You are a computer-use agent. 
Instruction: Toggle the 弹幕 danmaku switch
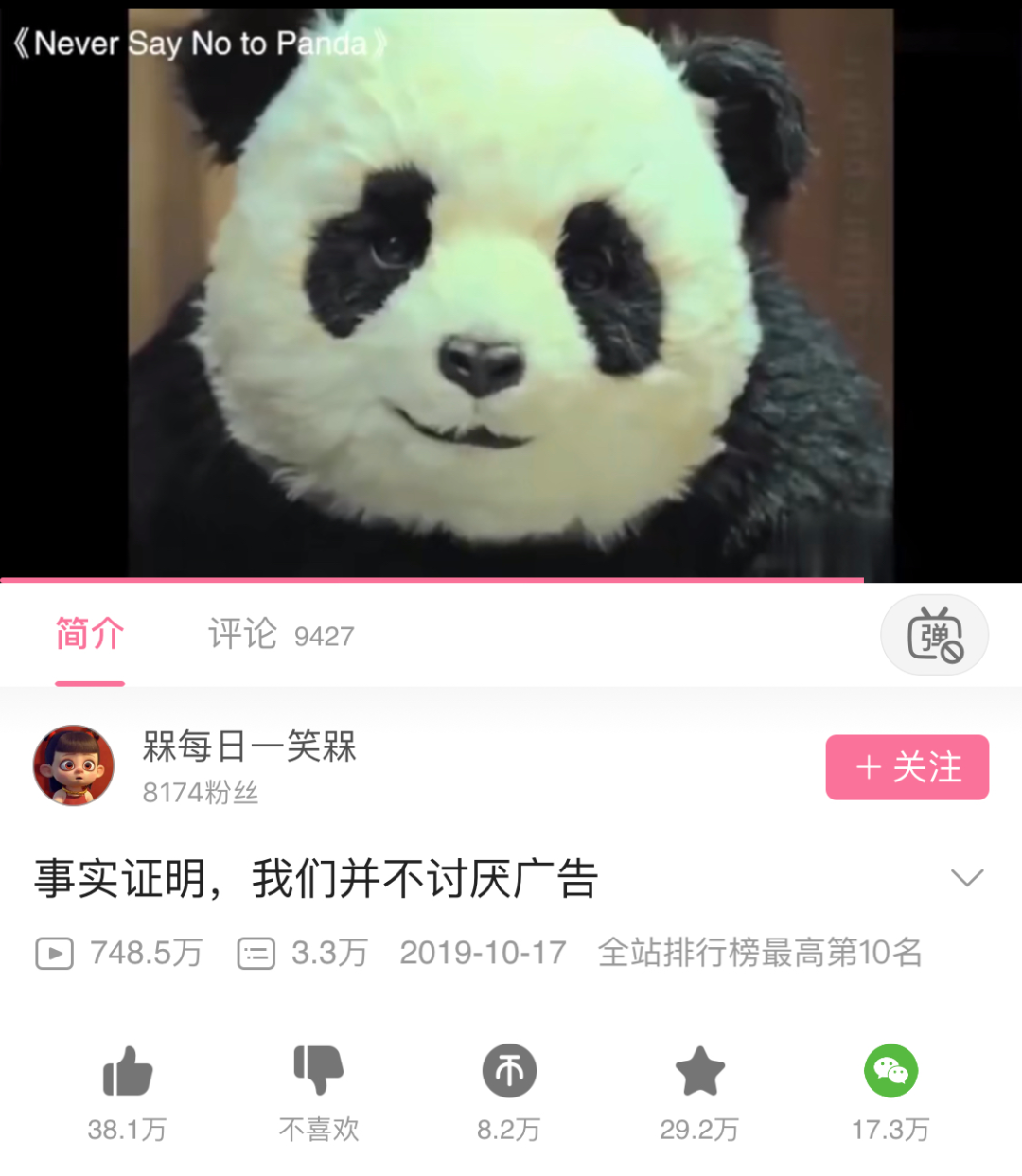[934, 635]
